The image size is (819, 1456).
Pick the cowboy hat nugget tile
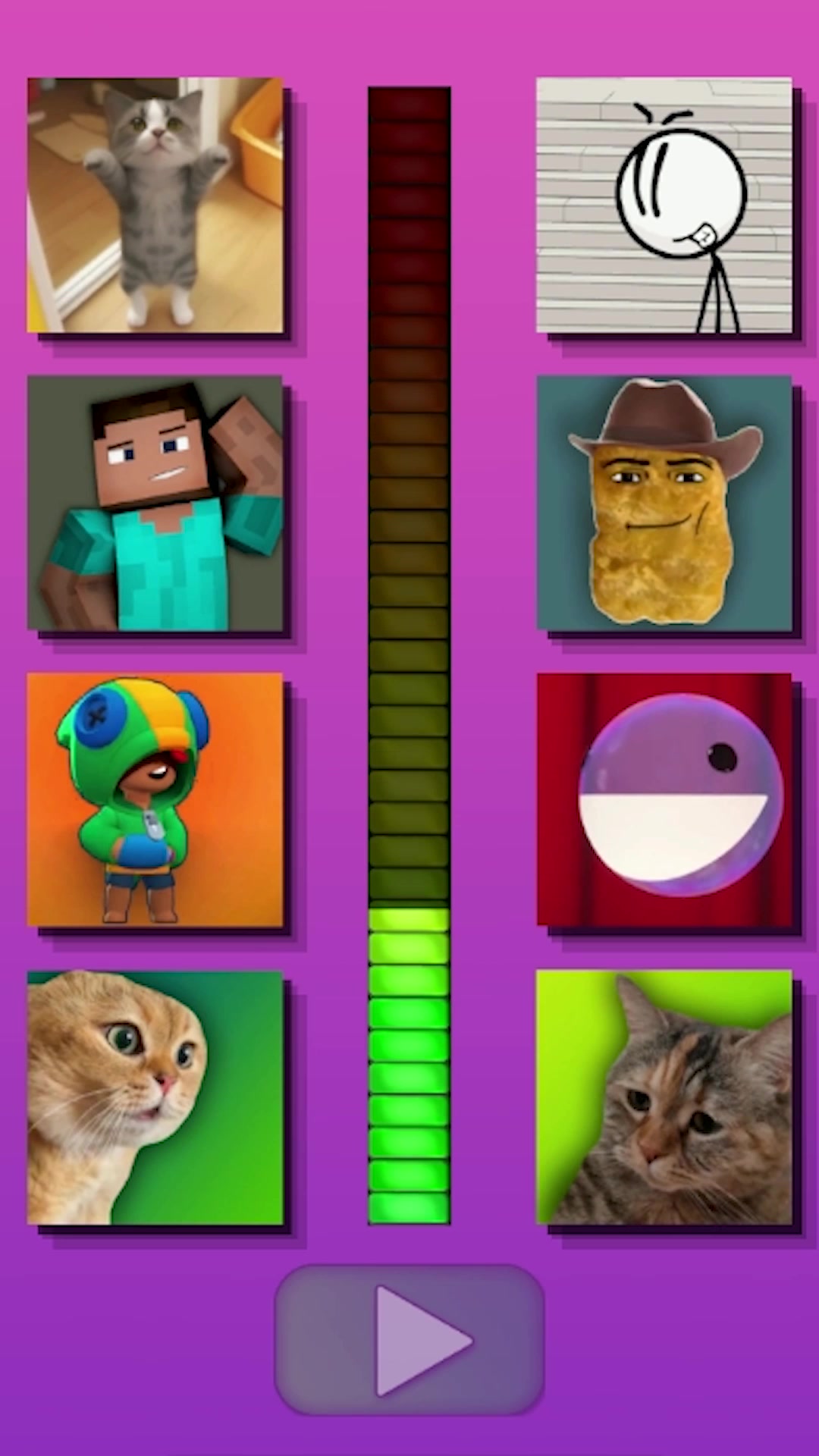pos(664,503)
